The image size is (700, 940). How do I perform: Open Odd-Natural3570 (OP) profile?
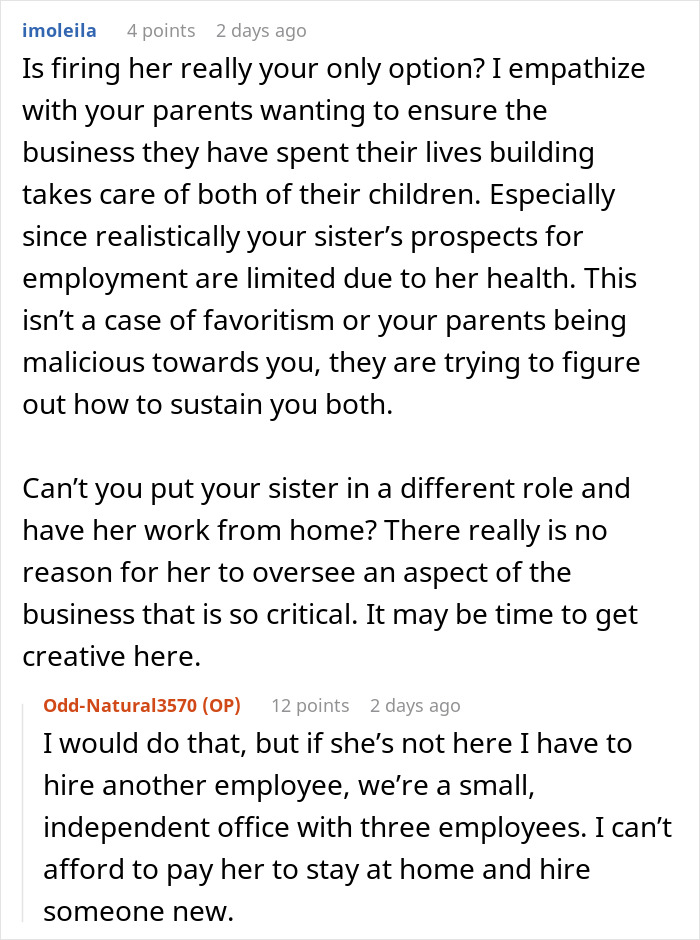pyautogui.click(x=142, y=705)
